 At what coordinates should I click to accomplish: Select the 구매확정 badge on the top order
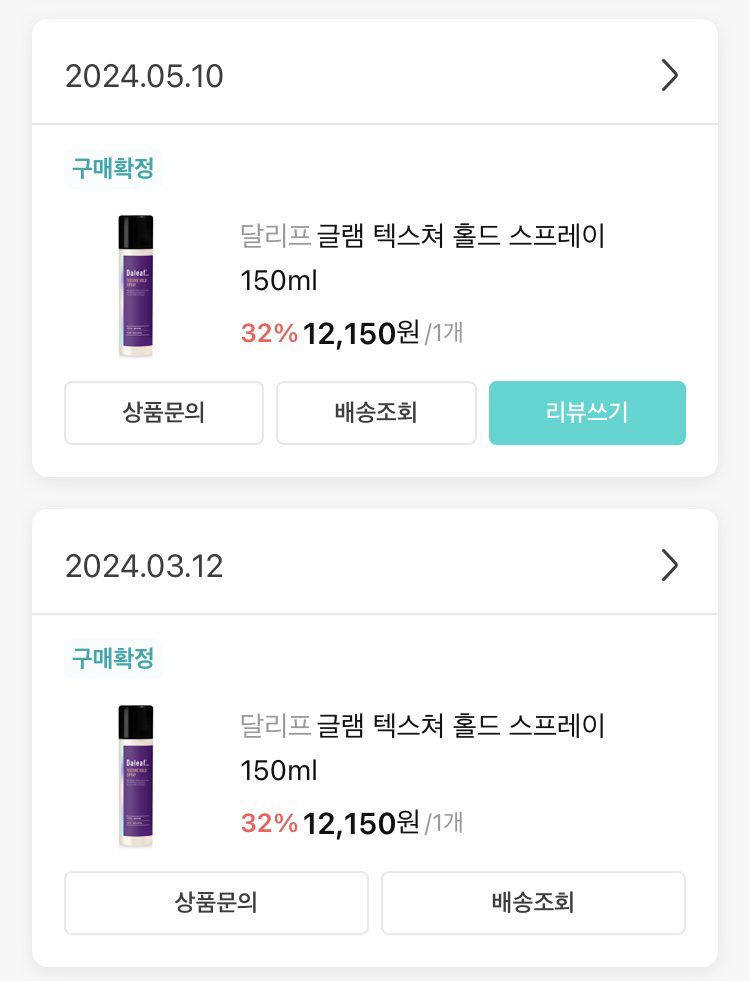point(113,169)
